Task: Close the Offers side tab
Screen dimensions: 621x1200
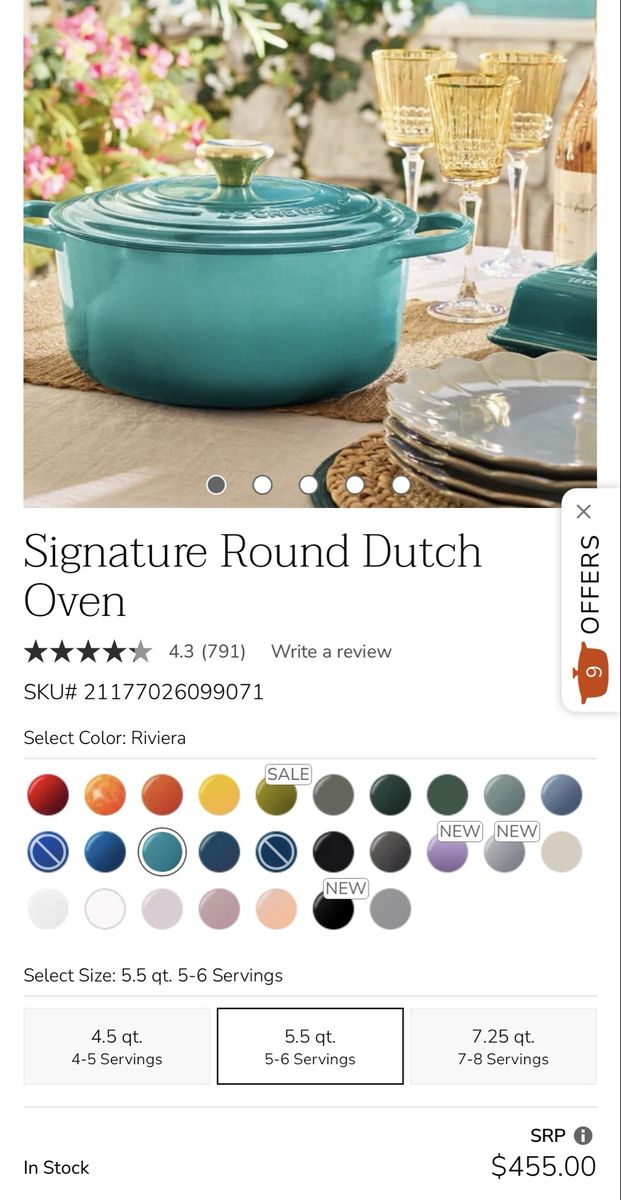Action: [584, 512]
